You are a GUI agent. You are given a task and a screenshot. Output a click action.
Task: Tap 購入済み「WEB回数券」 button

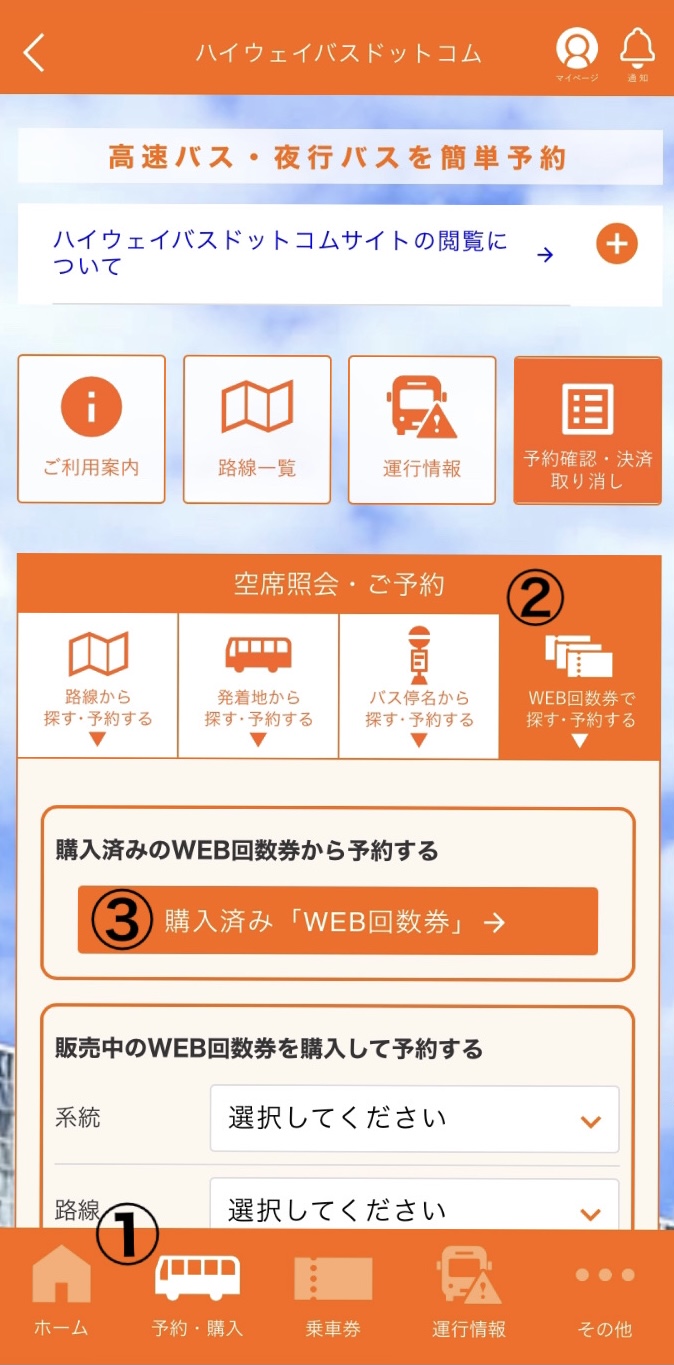[x=338, y=921]
